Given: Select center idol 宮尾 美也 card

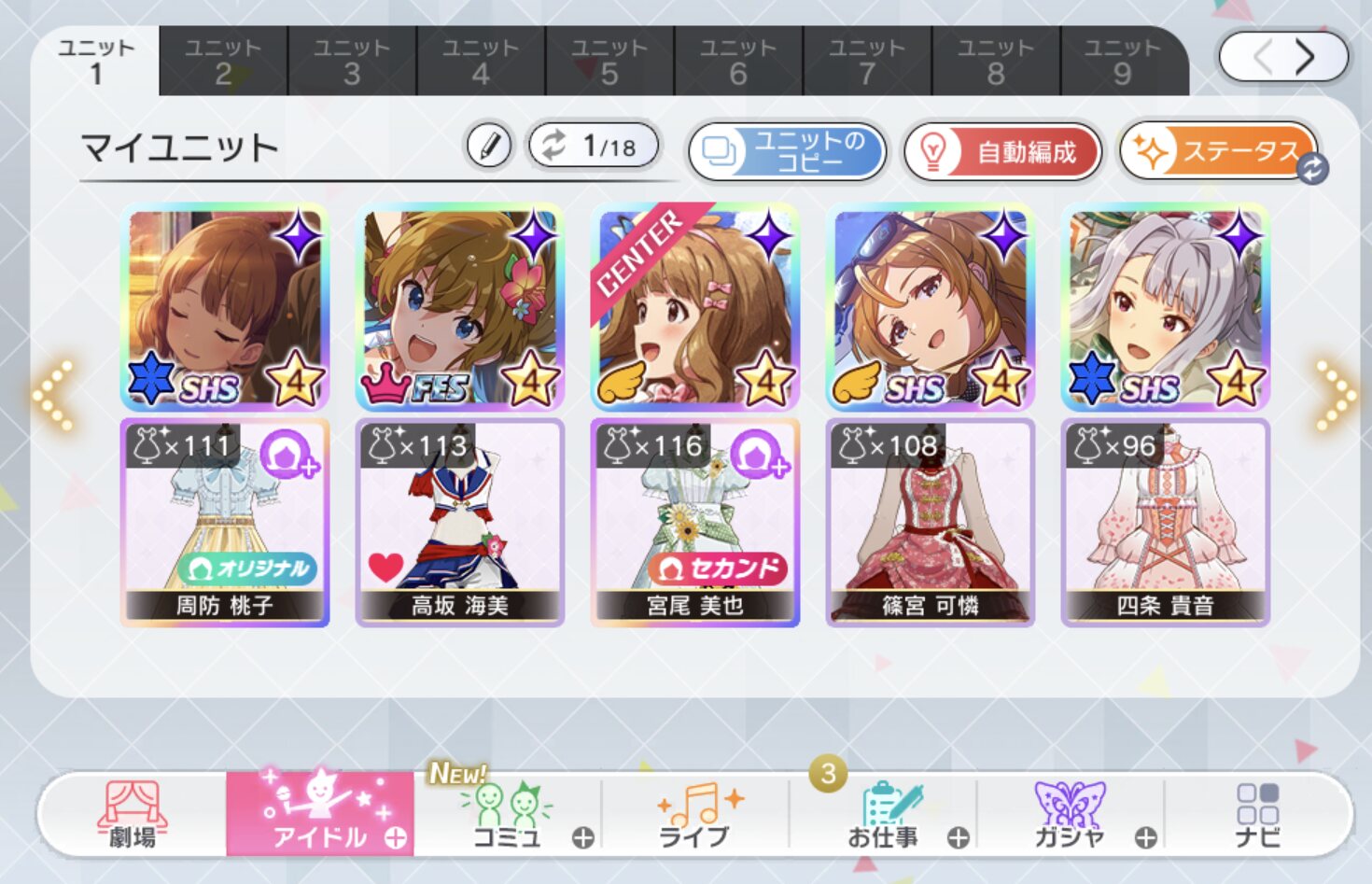Looking at the screenshot, I should (695, 307).
